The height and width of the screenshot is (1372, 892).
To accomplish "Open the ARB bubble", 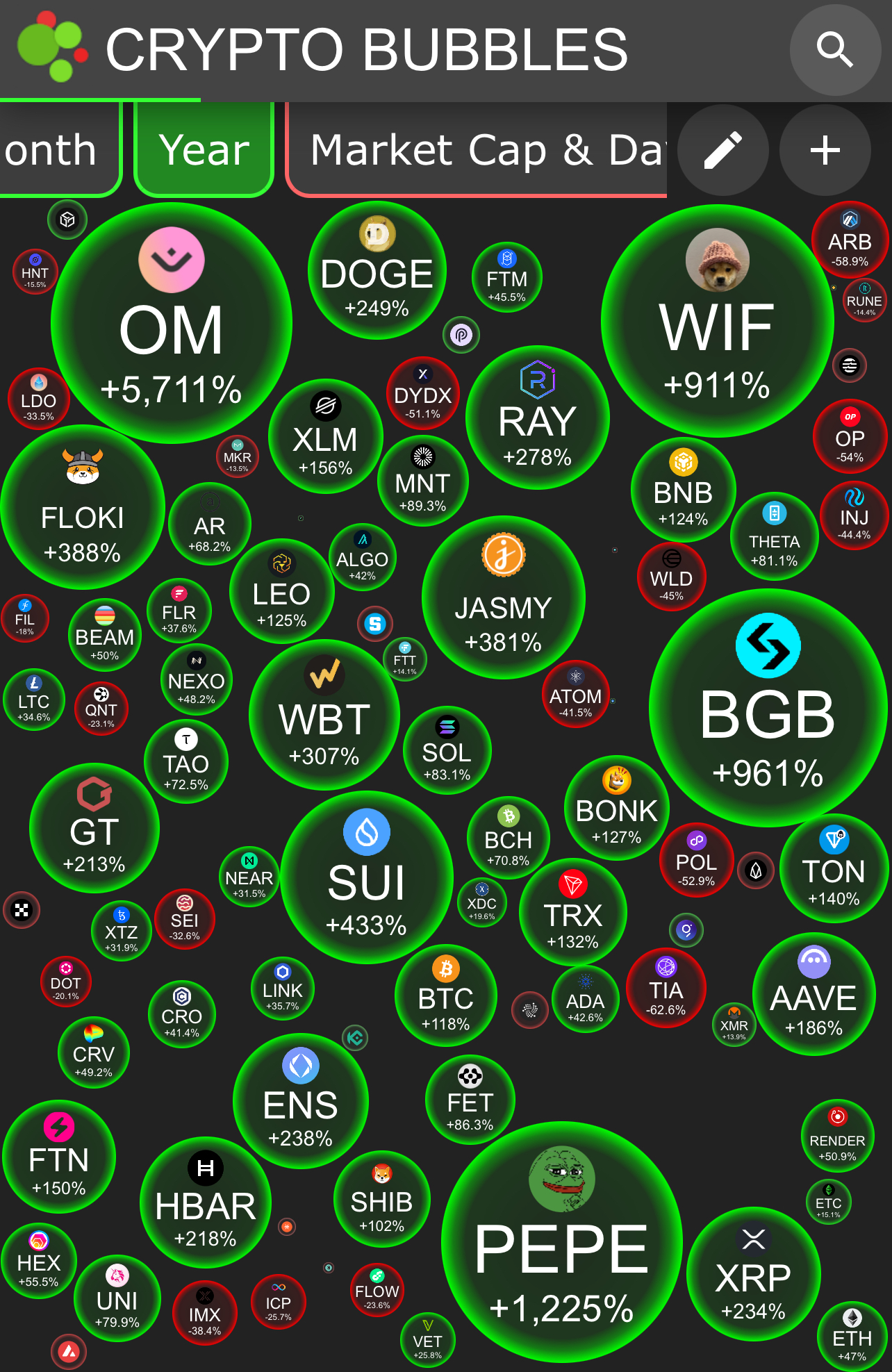I will (850, 240).
